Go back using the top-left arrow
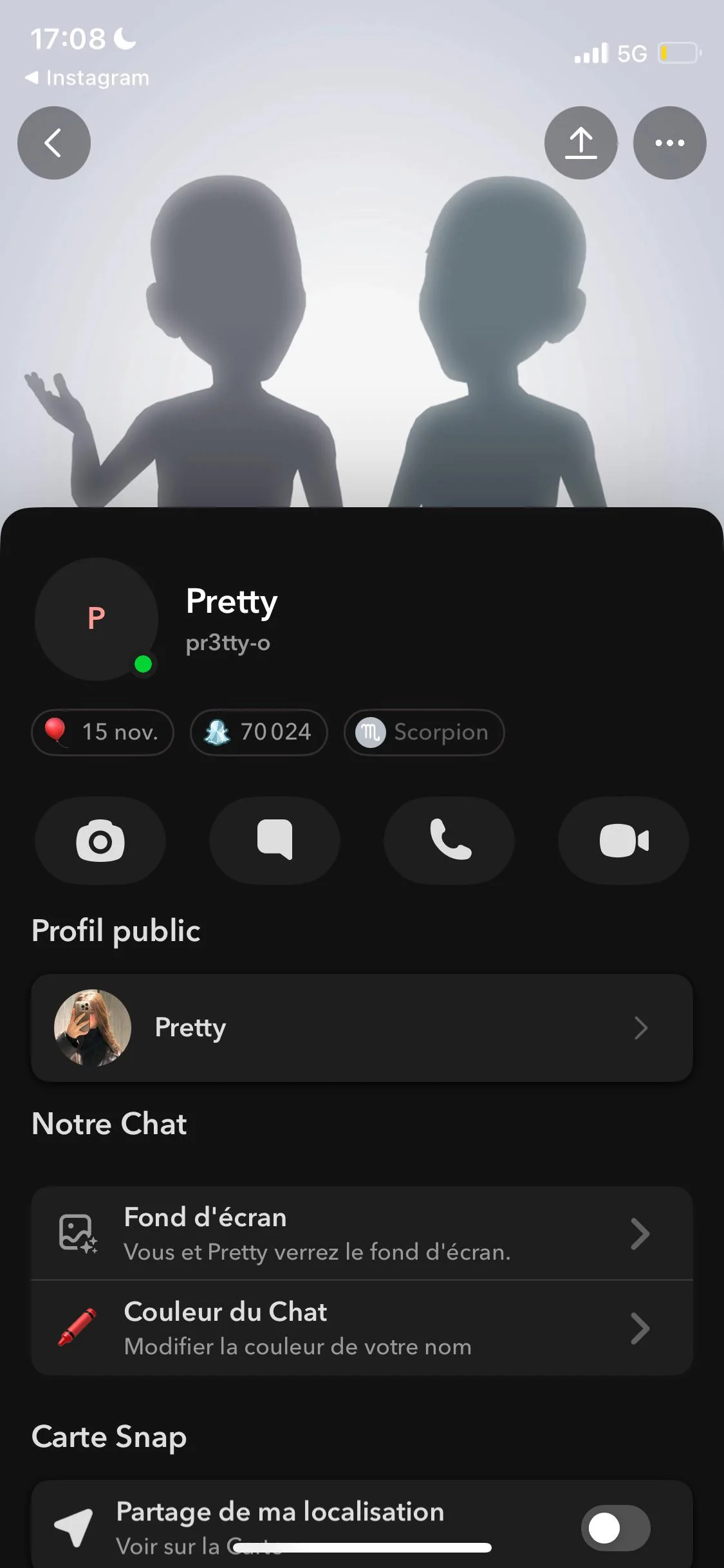724x1568 pixels. point(54,143)
